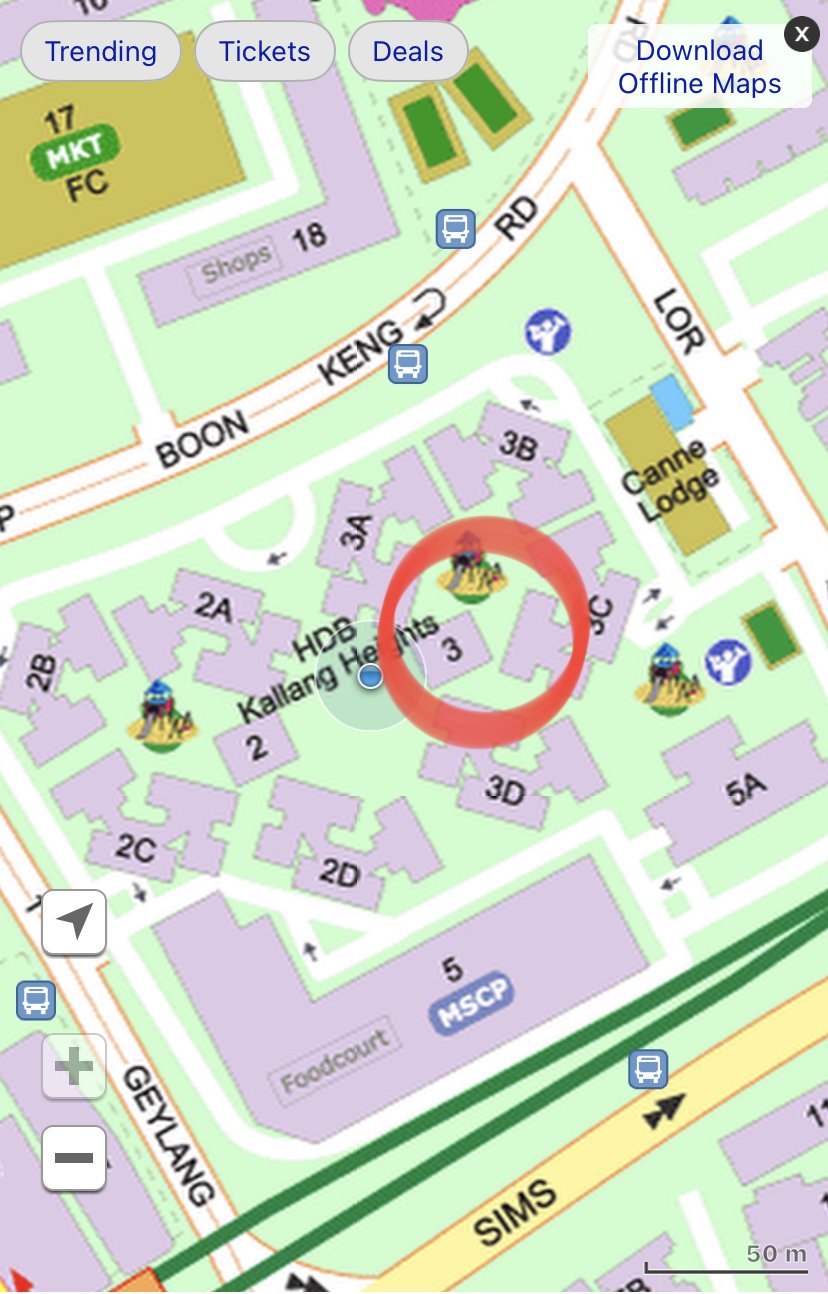828x1294 pixels.
Task: Select the bus stop on Sims road
Action: coord(647,1069)
